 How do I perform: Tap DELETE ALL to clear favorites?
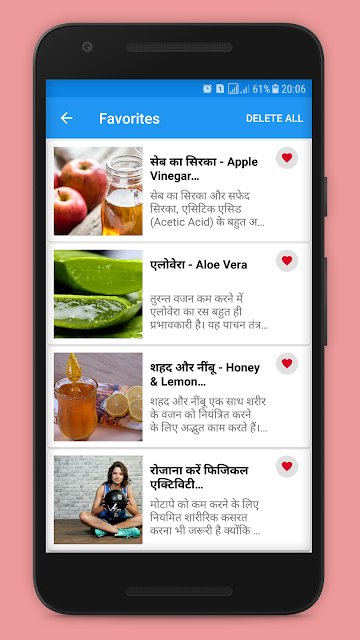click(x=274, y=118)
